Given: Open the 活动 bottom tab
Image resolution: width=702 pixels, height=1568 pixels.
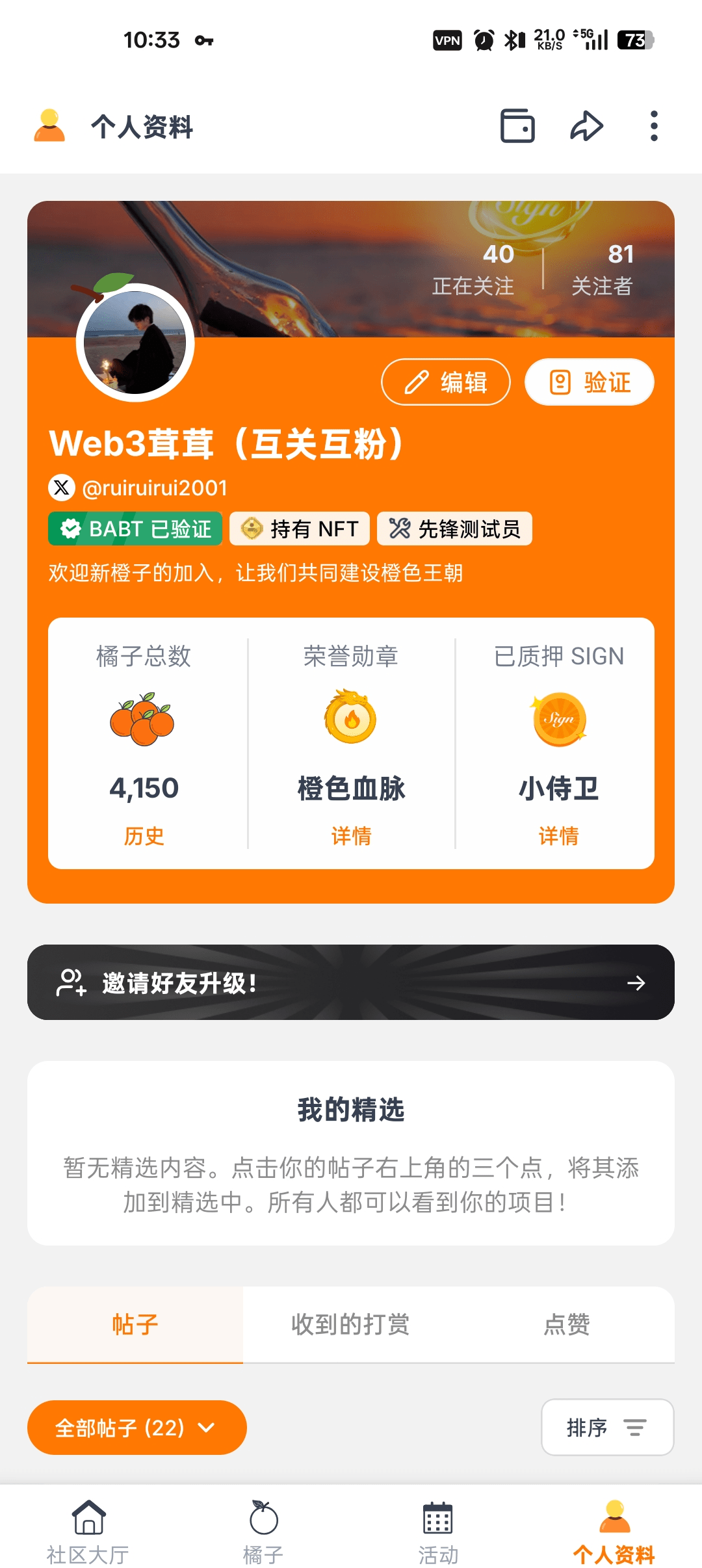Looking at the screenshot, I should pos(438,1532).
